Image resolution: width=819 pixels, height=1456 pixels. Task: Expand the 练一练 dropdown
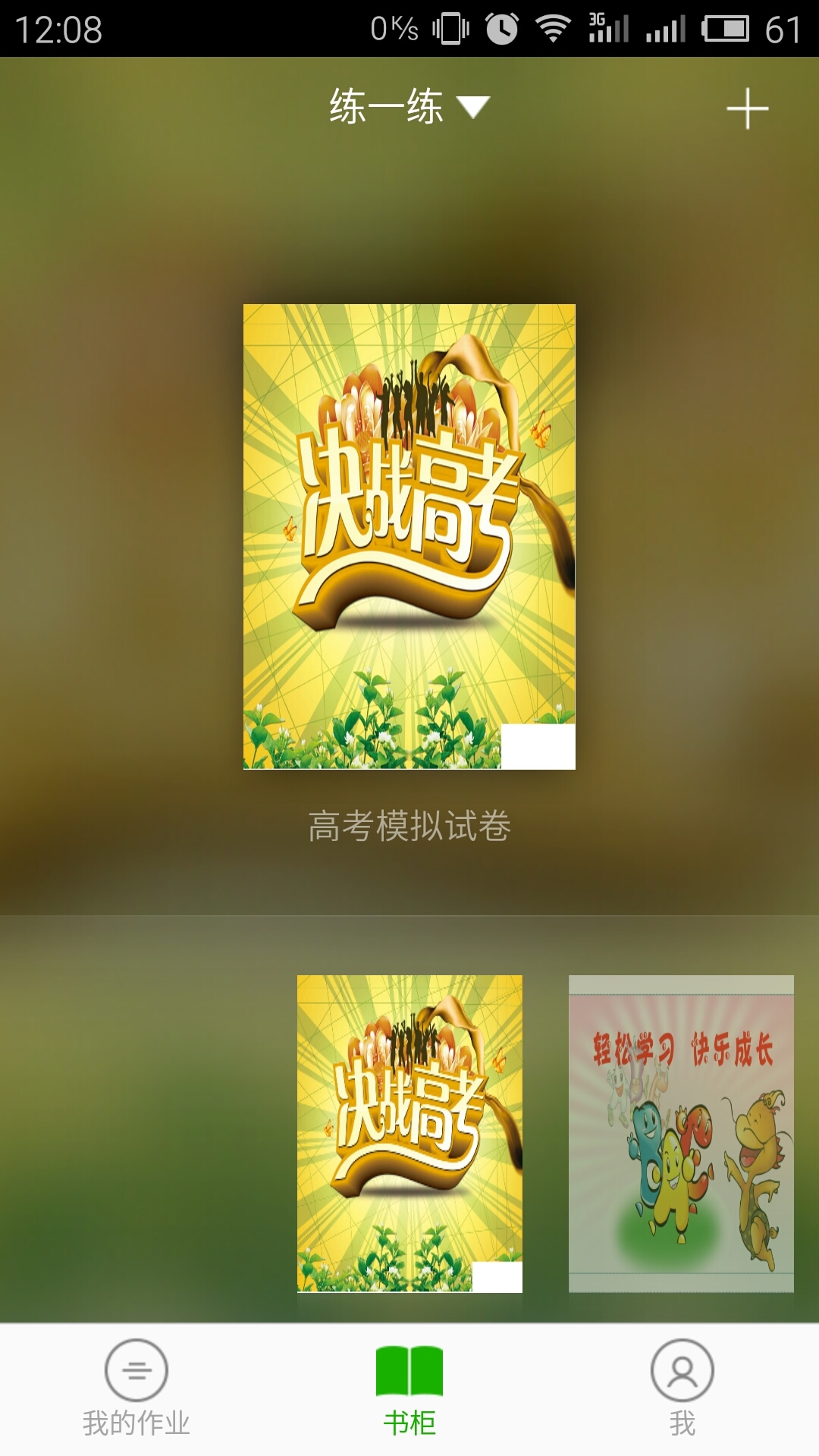tap(409, 107)
